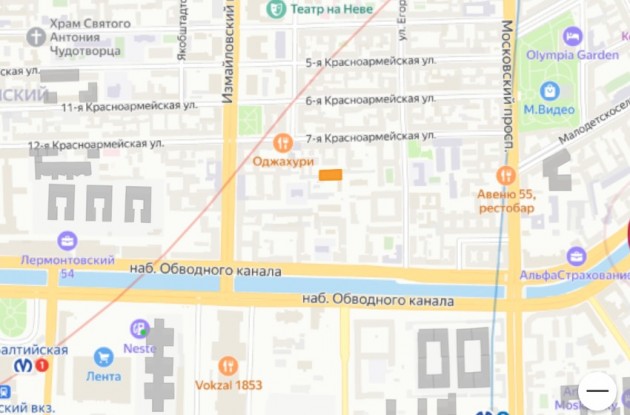
Task: Select the Лермонтовский 54 business marker
Action: (x=67, y=241)
